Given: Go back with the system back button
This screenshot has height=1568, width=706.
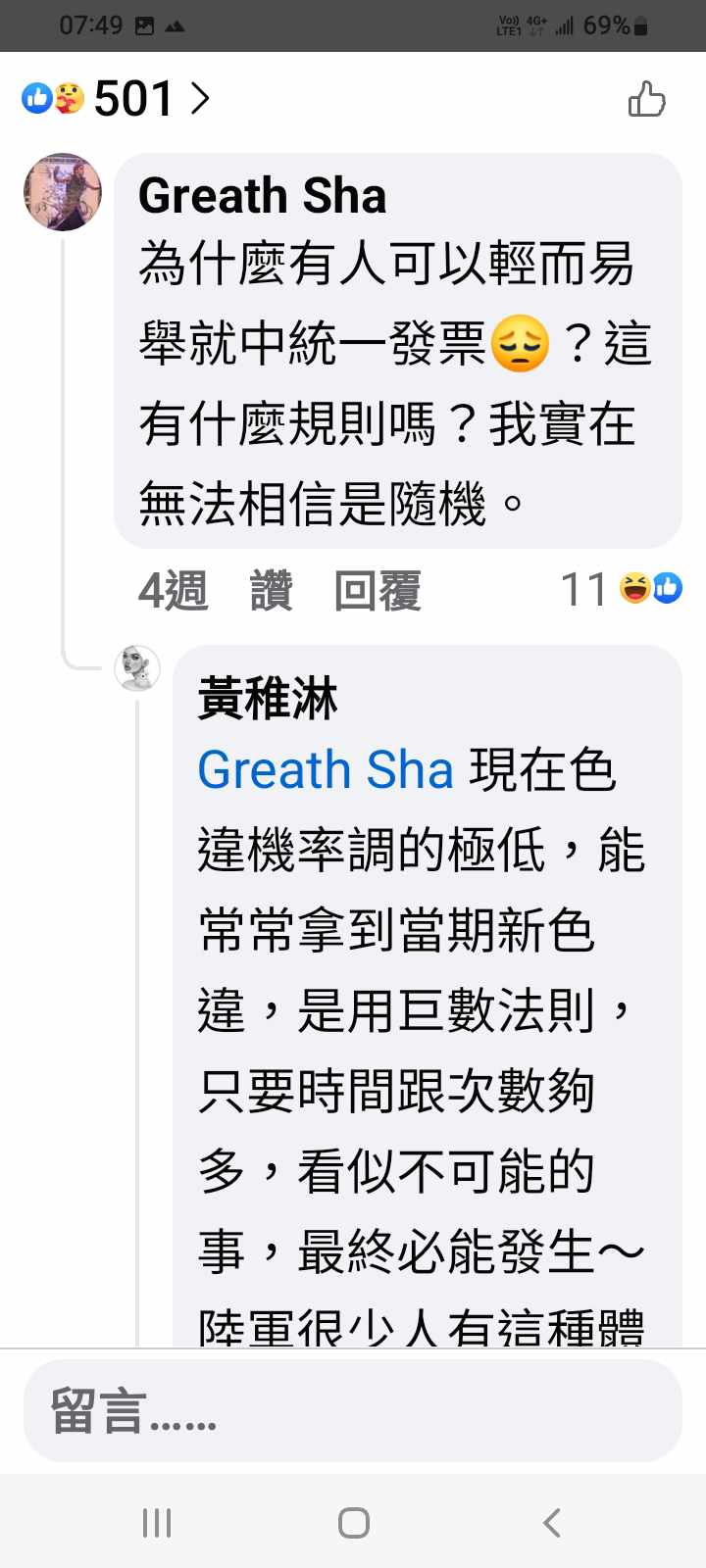Looking at the screenshot, I should [x=552, y=1523].
